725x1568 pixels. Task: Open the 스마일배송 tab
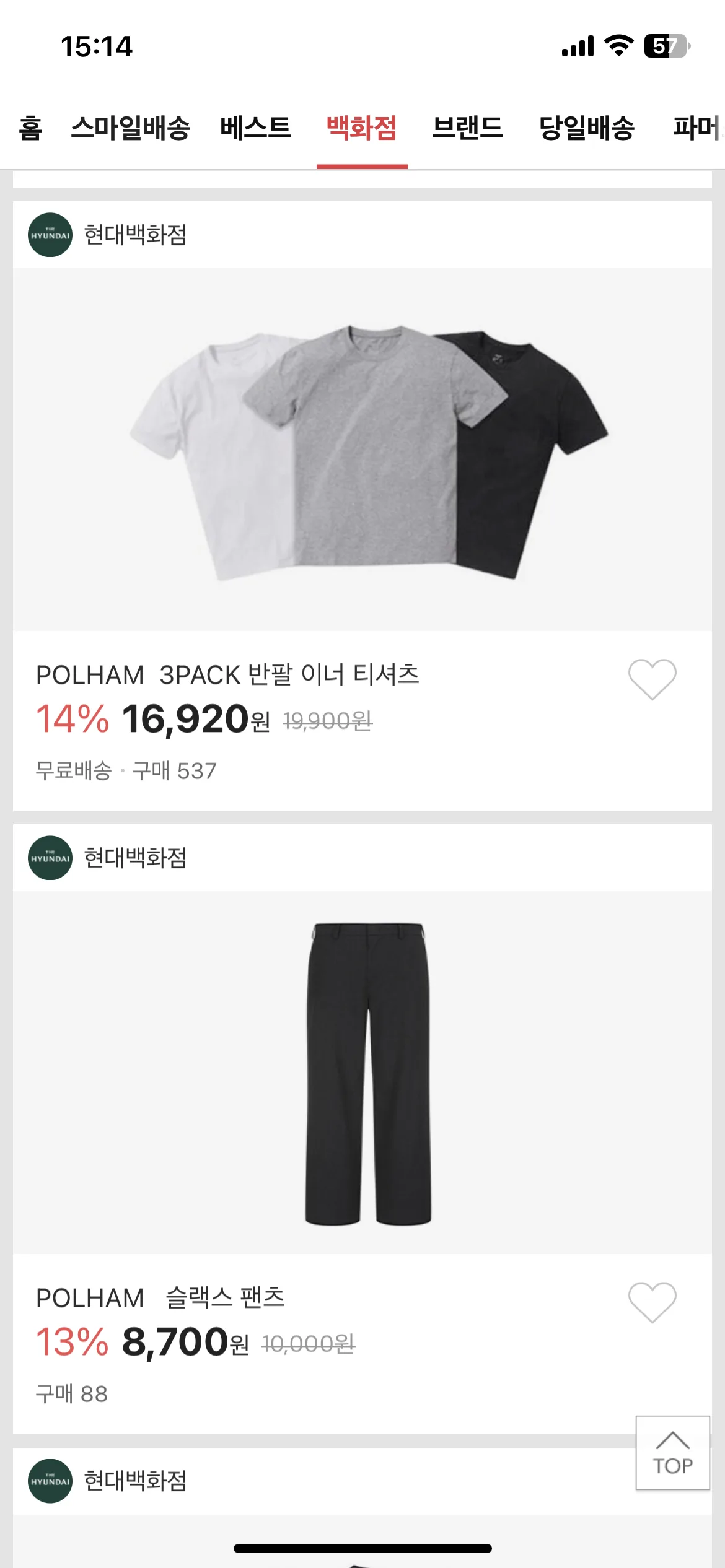coord(130,128)
